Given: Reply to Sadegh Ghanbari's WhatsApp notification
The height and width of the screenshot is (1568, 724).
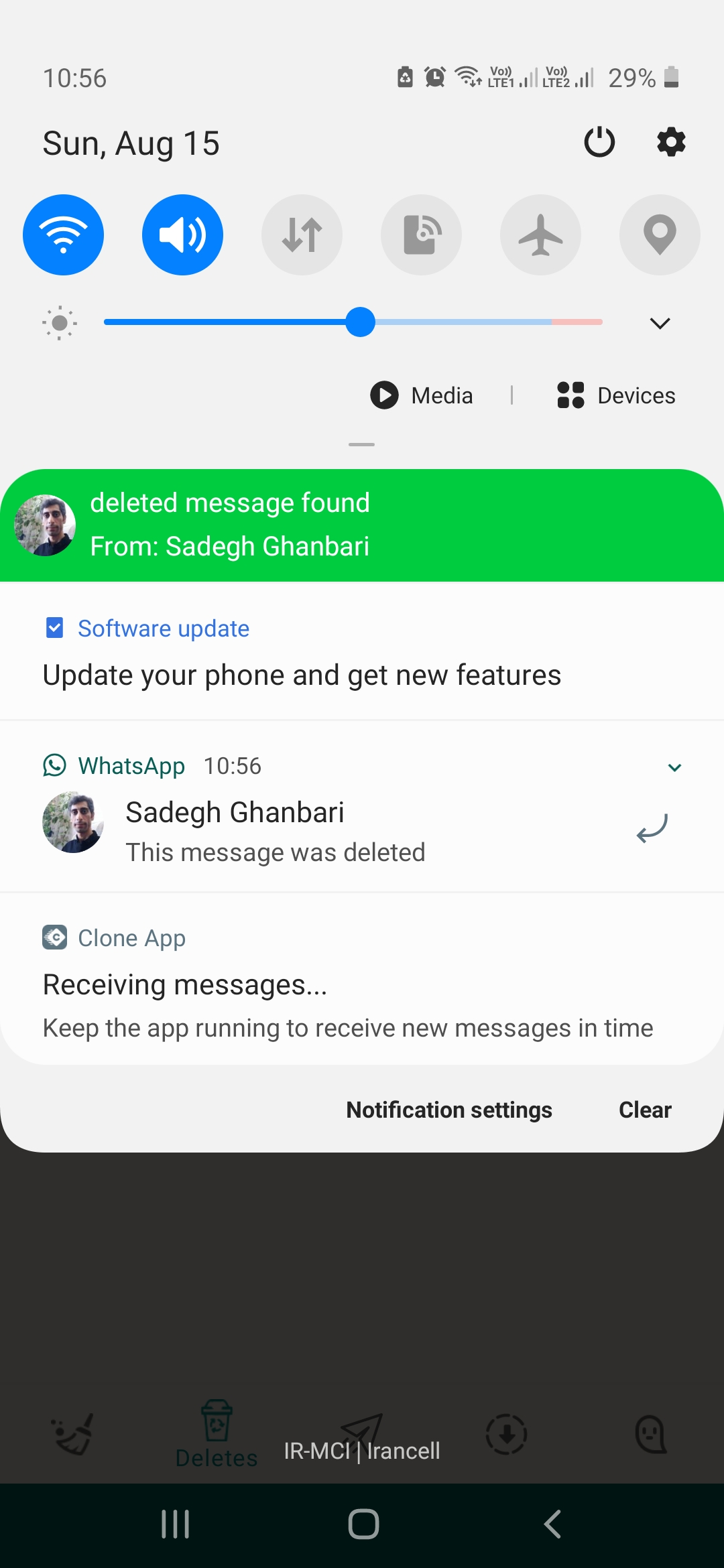Looking at the screenshot, I should click(652, 829).
